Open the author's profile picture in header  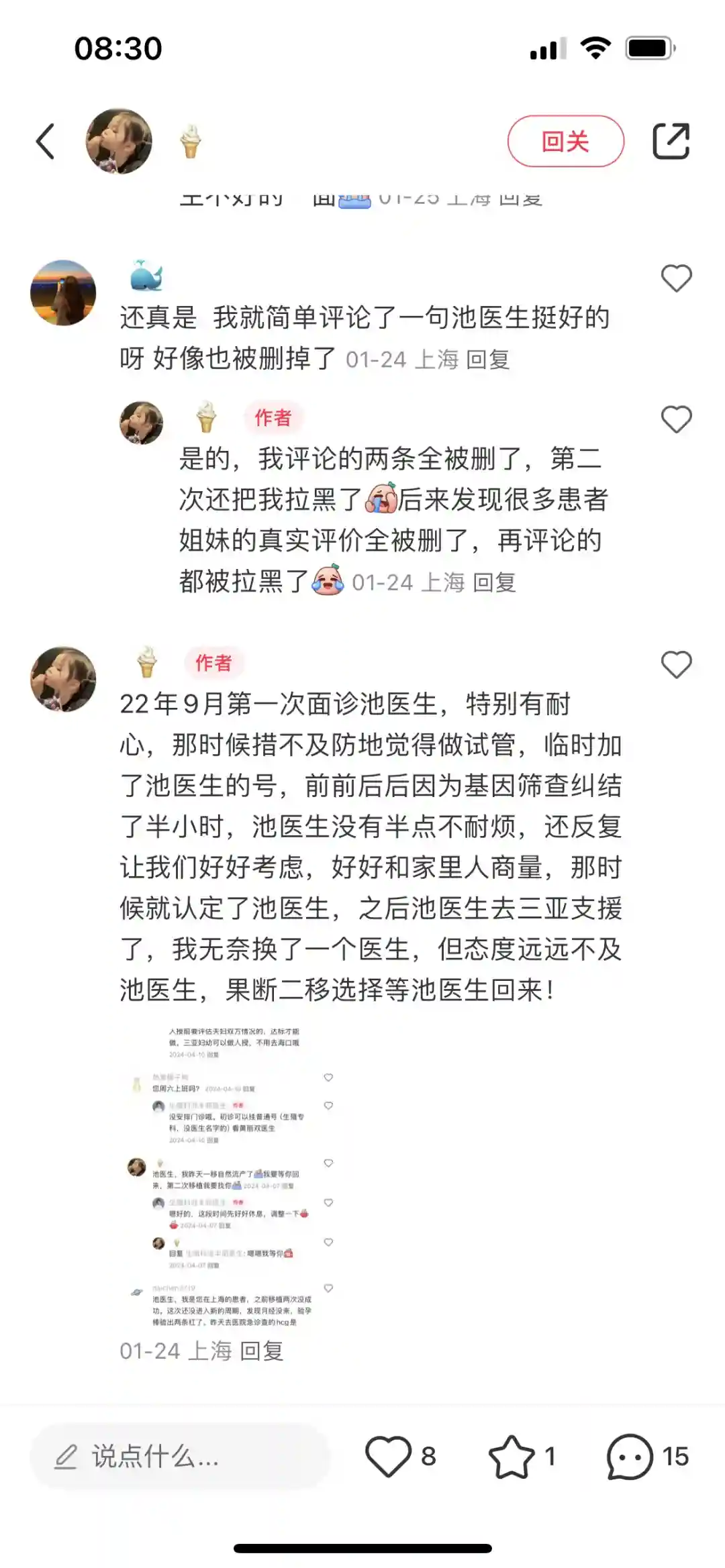pos(119,142)
